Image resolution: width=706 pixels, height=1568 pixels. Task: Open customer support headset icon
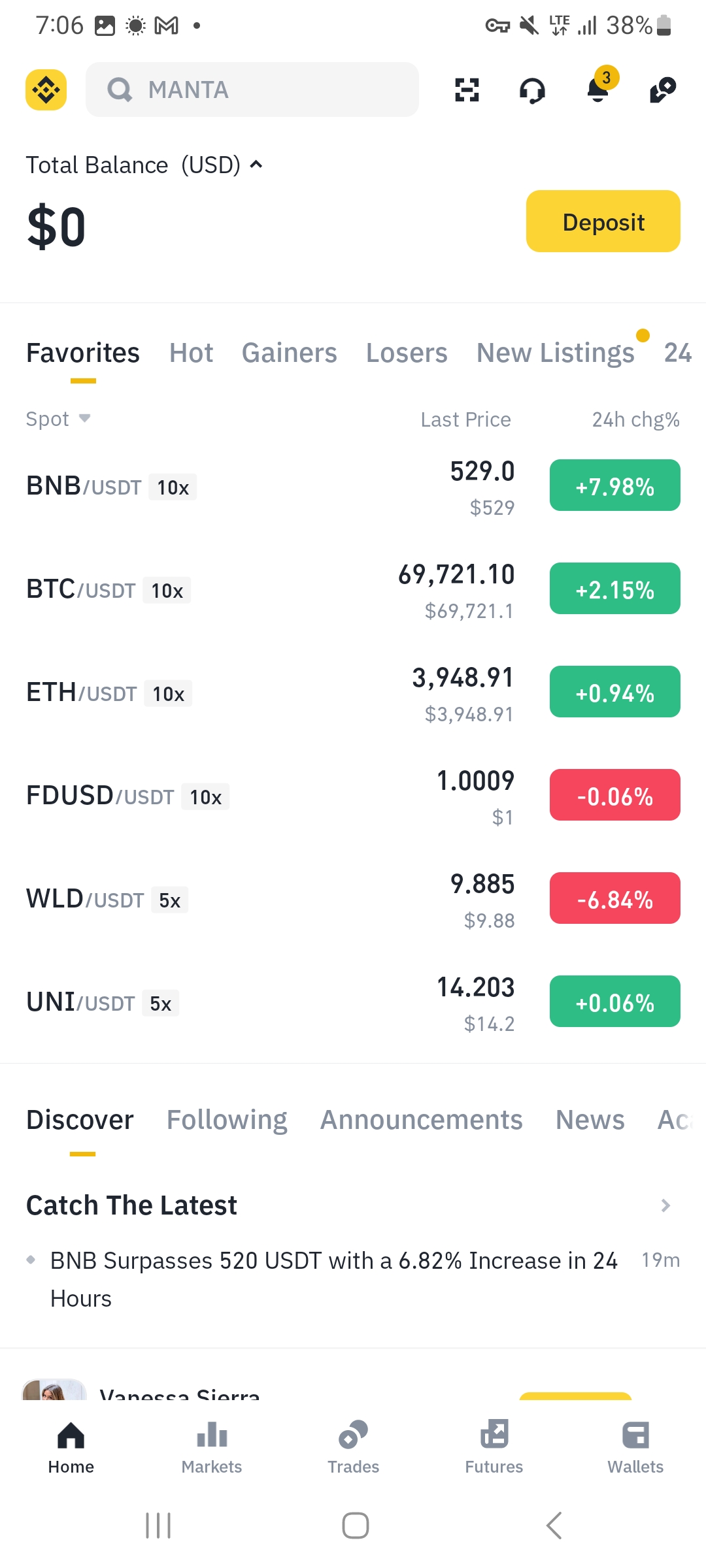point(532,90)
